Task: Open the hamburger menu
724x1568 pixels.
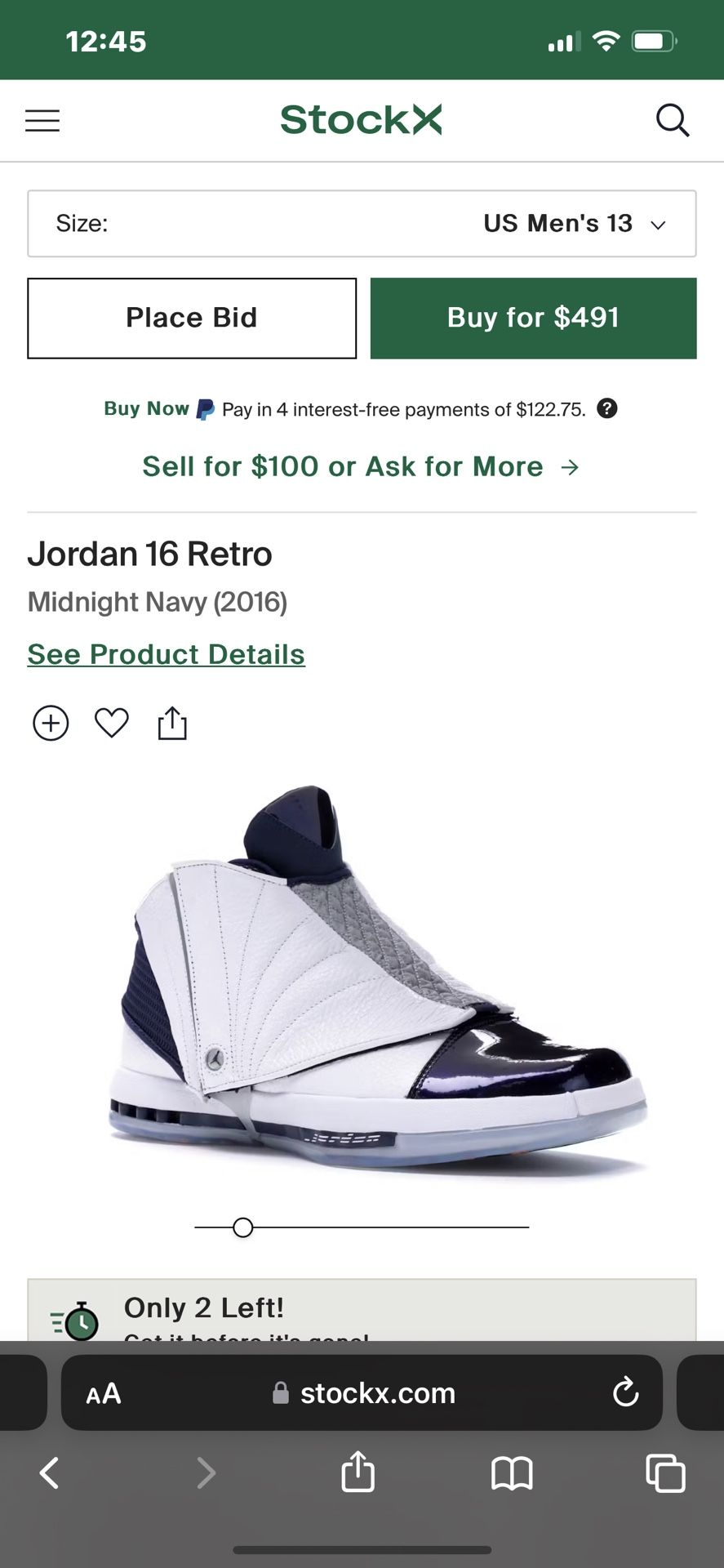Action: click(x=42, y=121)
